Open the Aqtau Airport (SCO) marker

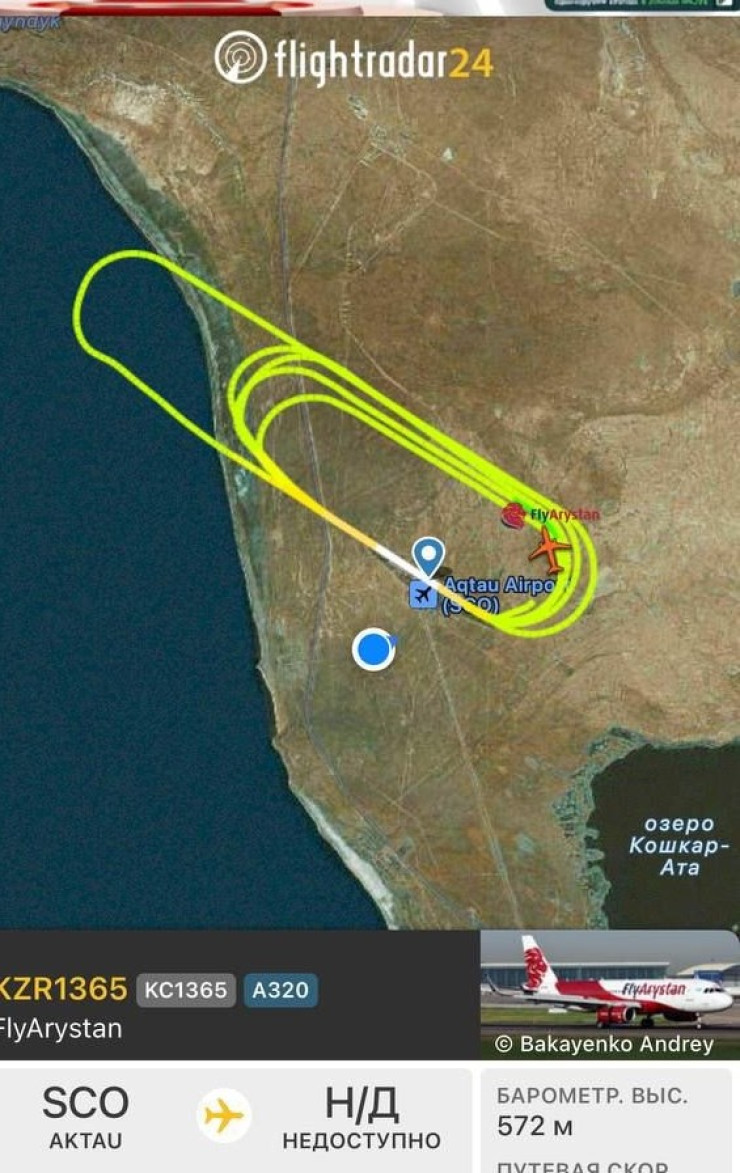(x=424, y=595)
